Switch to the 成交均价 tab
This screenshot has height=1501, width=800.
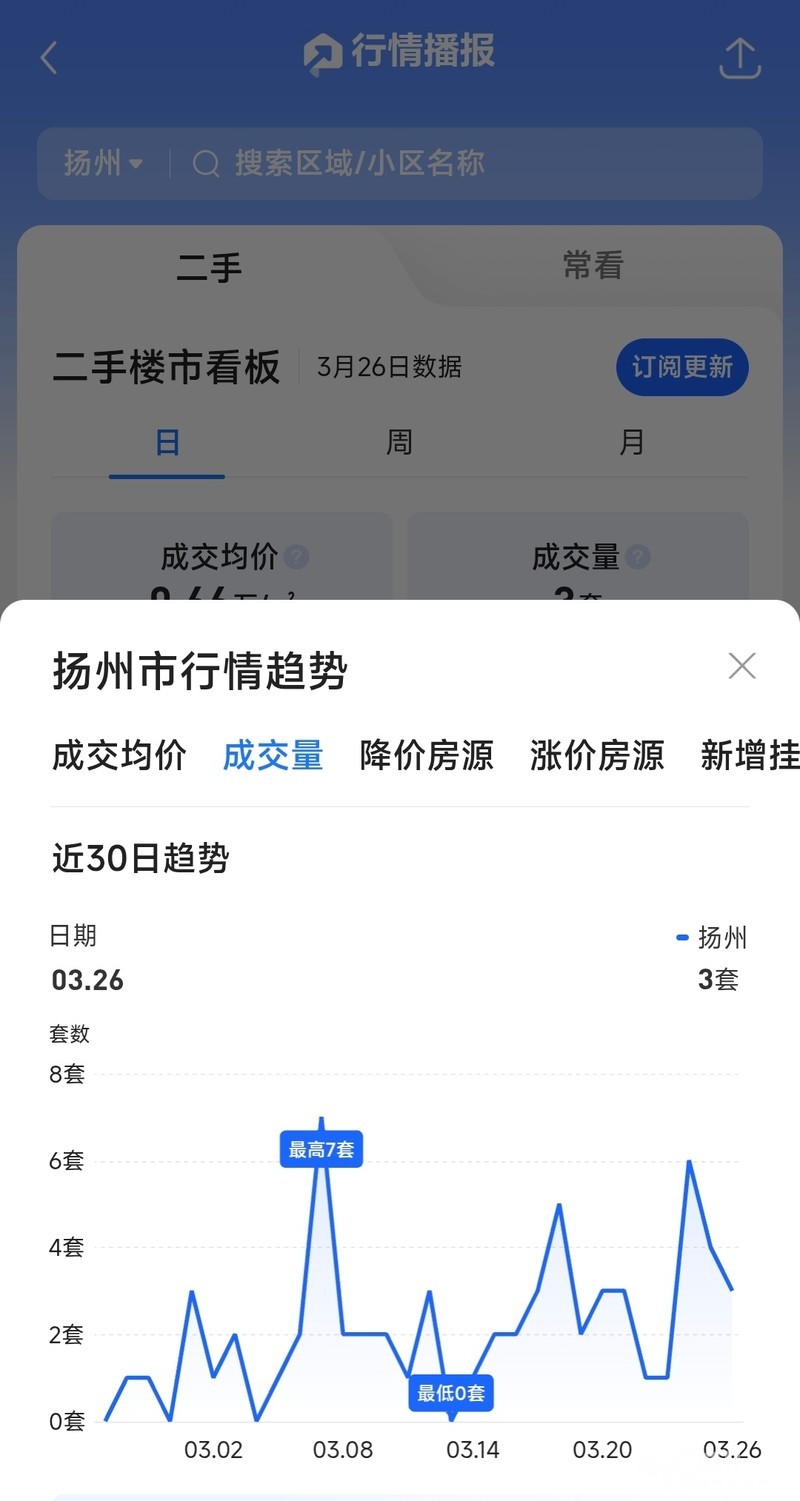tap(119, 756)
